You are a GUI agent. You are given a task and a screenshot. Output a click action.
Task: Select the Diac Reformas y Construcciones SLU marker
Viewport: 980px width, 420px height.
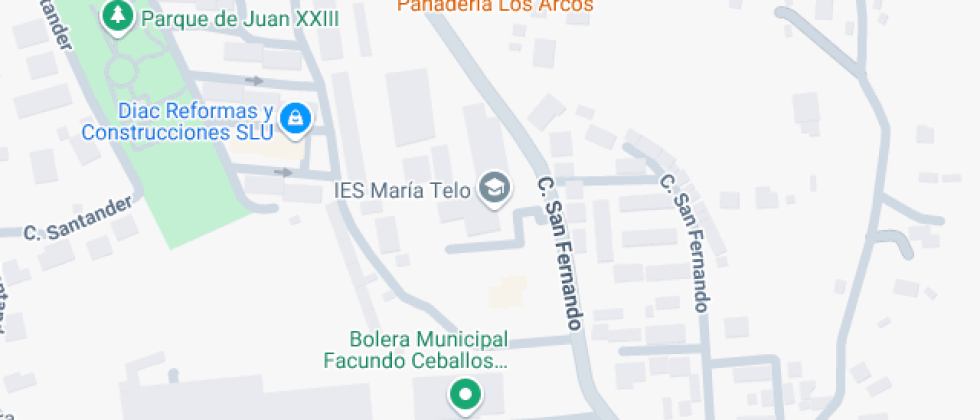click(x=295, y=119)
